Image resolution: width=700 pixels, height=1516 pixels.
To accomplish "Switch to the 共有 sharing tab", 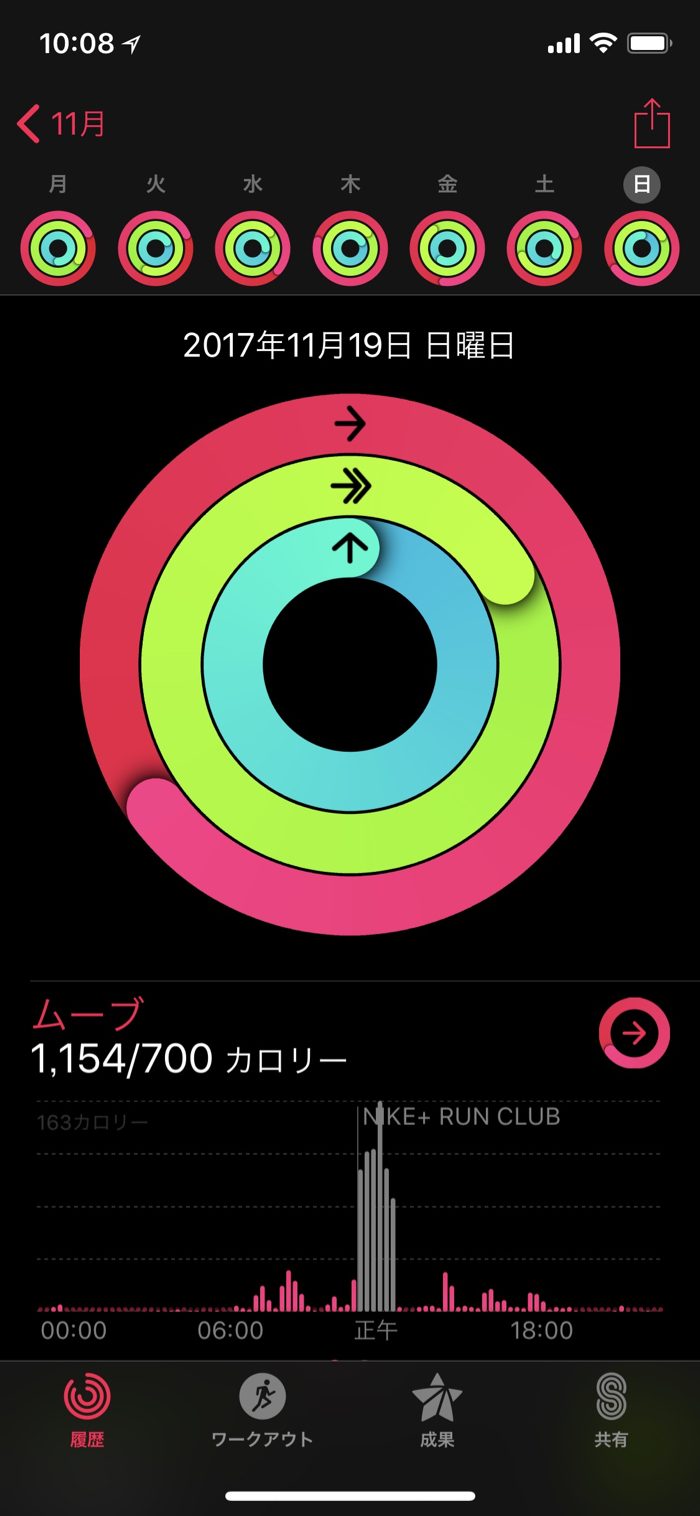I will tap(611, 1410).
